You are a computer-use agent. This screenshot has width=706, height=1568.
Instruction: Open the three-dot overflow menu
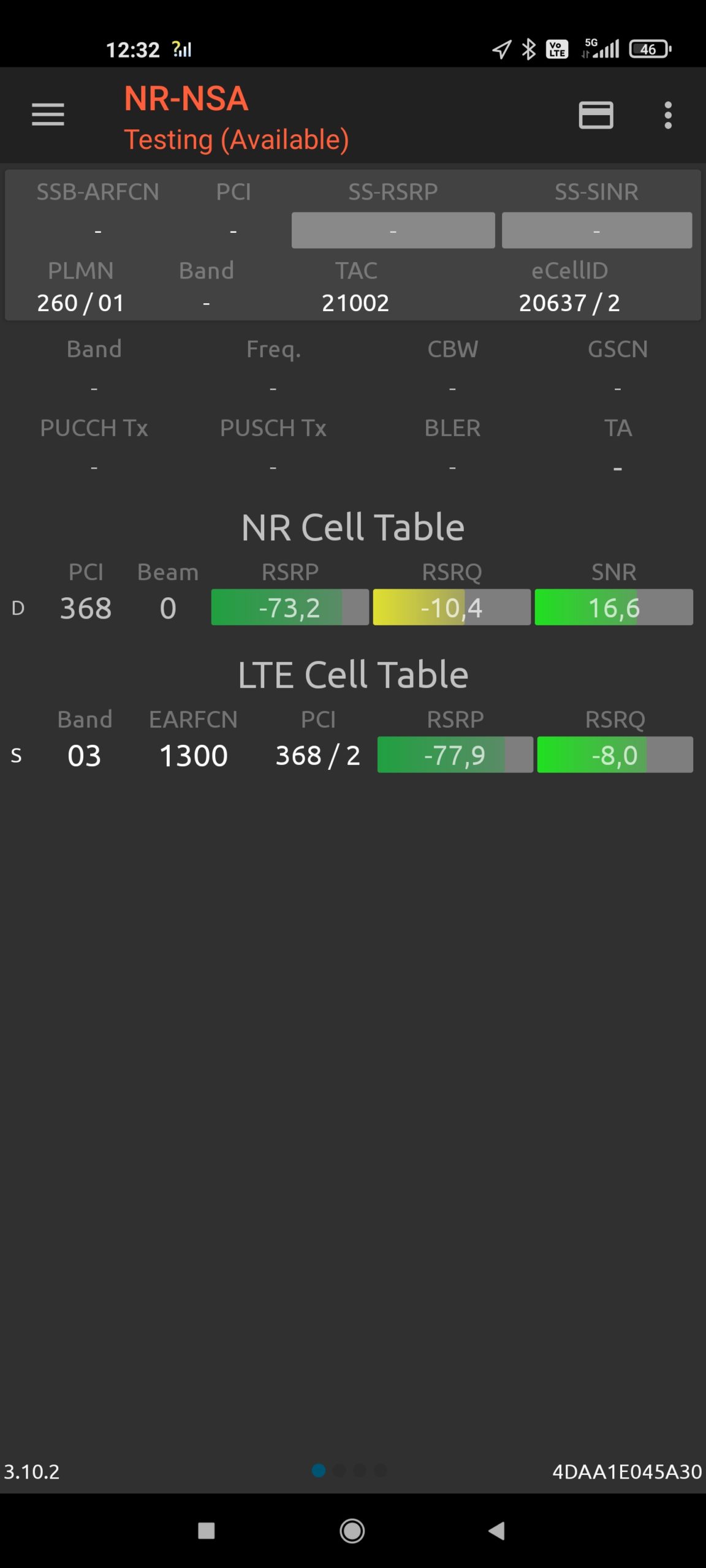point(668,115)
